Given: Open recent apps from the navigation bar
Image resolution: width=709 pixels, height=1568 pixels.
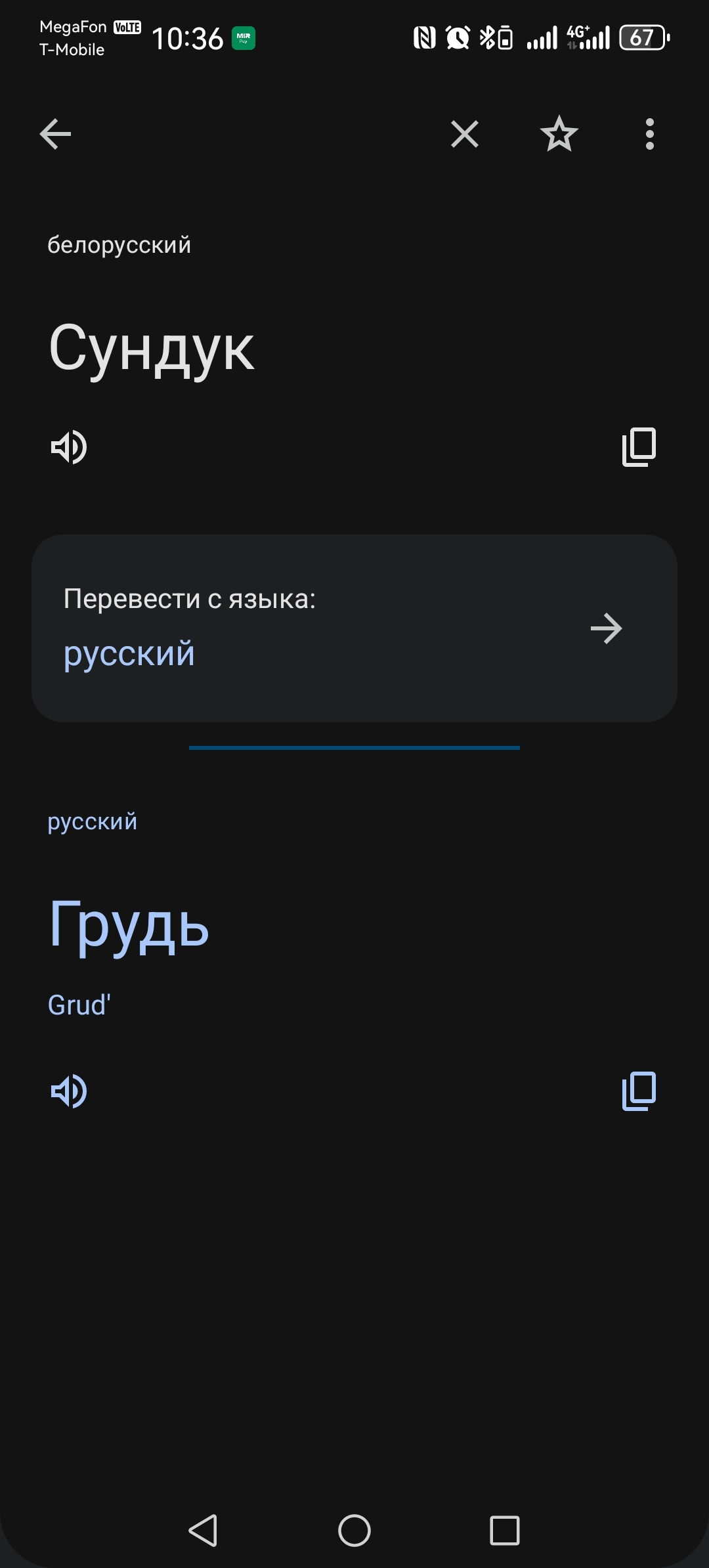Looking at the screenshot, I should coord(505,1531).
